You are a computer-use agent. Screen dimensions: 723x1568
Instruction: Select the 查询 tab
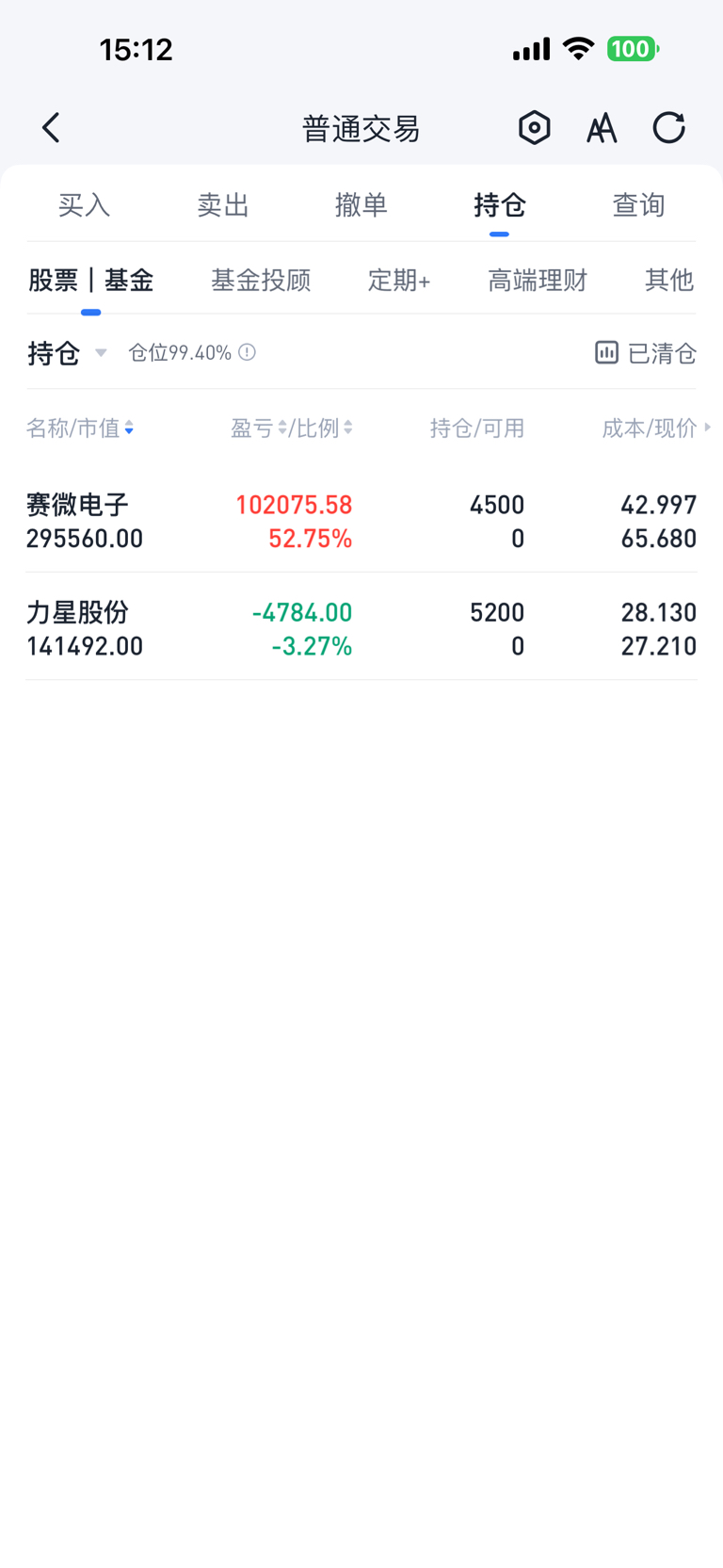coord(638,204)
